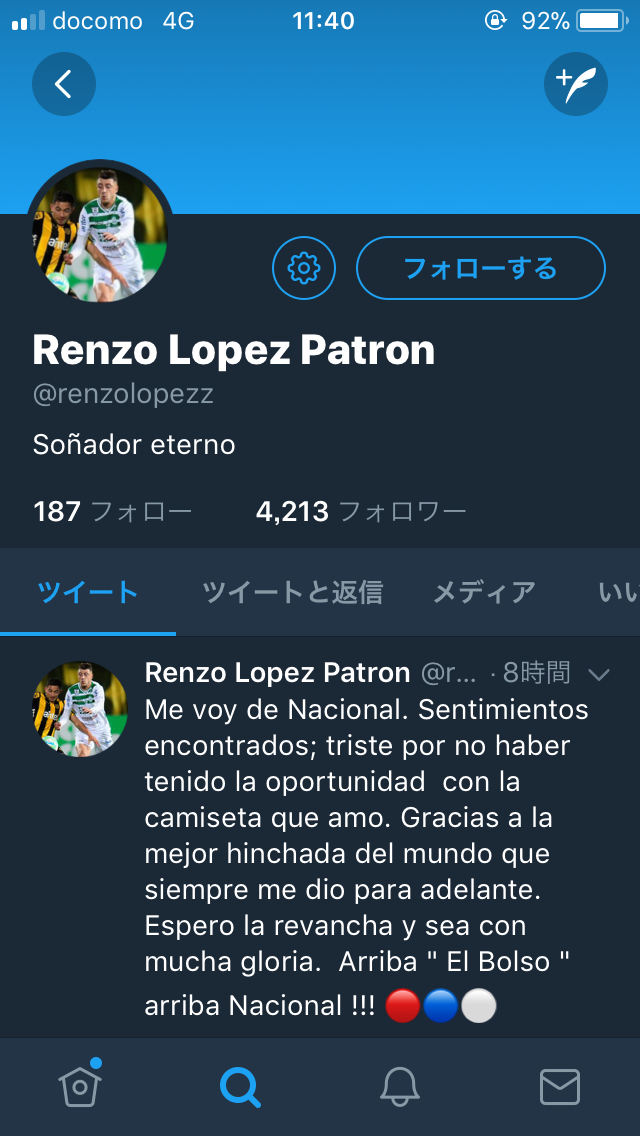Viewport: 640px width, 1136px height.
Task: Open the tweet about leaving Nacional
Action: [366, 835]
